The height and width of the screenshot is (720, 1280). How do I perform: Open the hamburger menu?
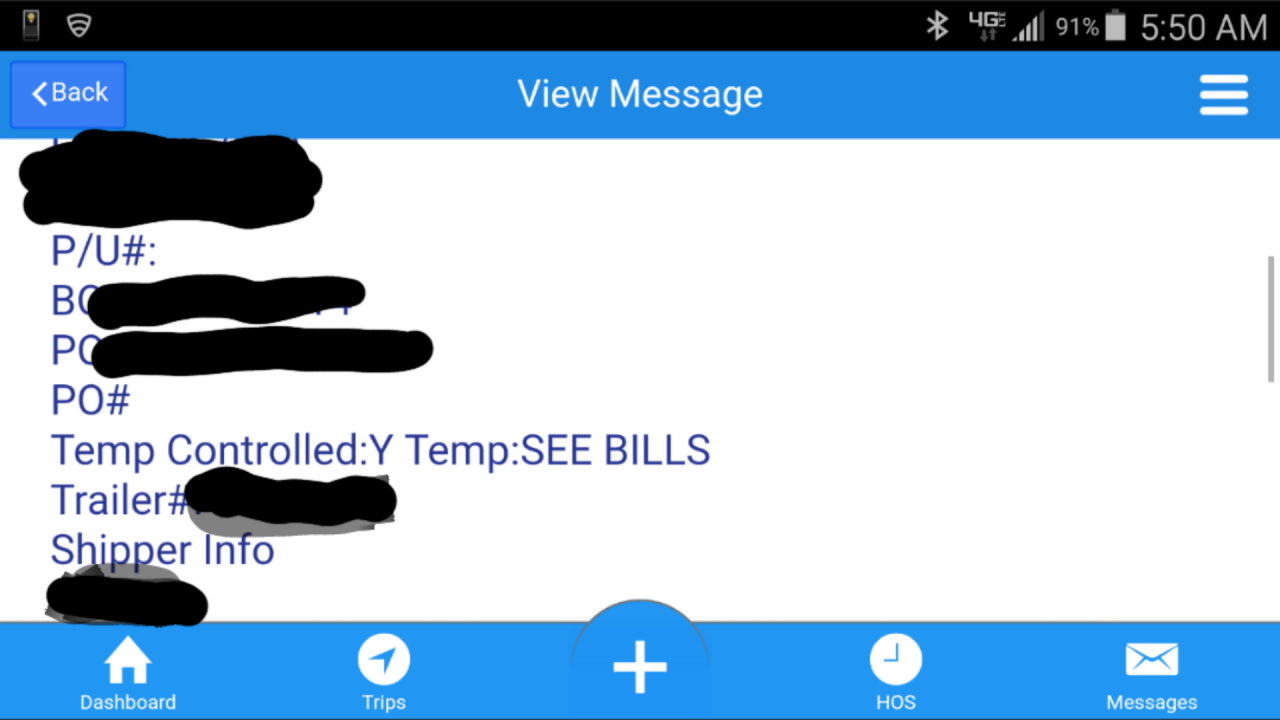coord(1223,95)
